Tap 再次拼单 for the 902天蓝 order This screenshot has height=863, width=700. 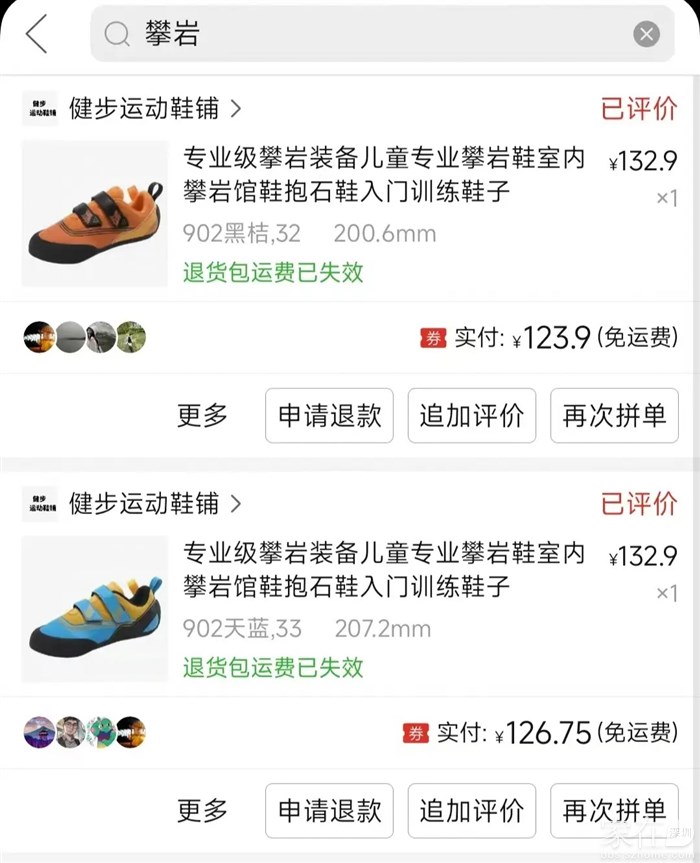(x=614, y=810)
